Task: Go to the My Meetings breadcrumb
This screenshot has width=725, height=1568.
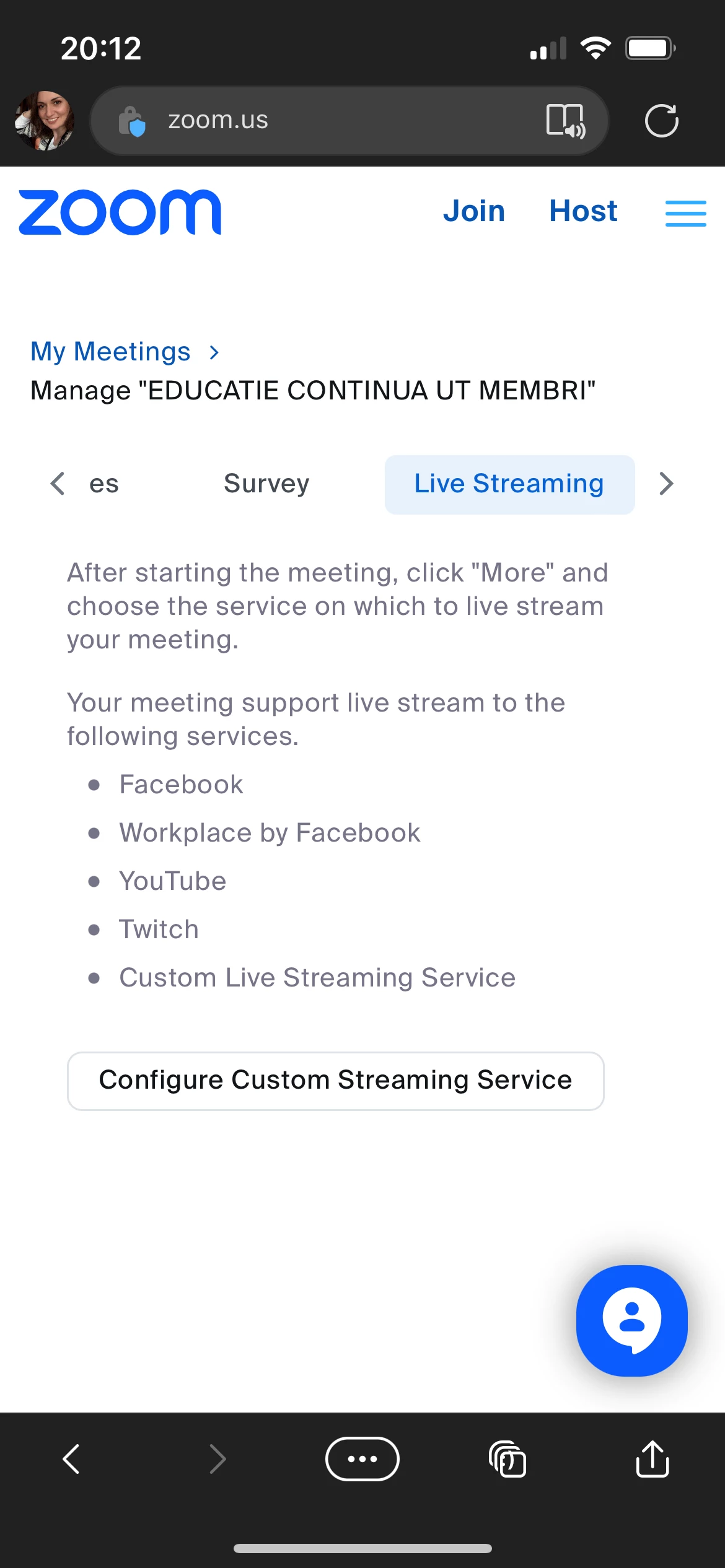Action: pyautogui.click(x=110, y=352)
